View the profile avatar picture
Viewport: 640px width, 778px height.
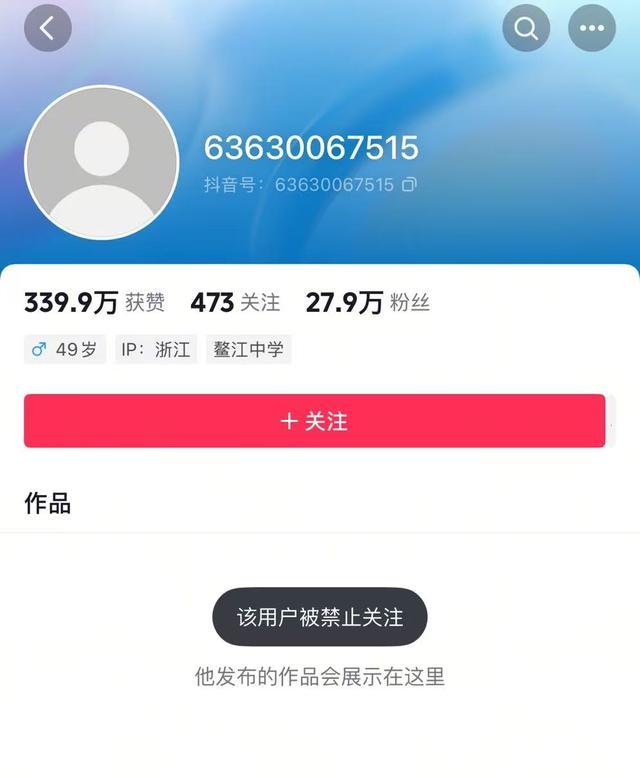[101, 162]
